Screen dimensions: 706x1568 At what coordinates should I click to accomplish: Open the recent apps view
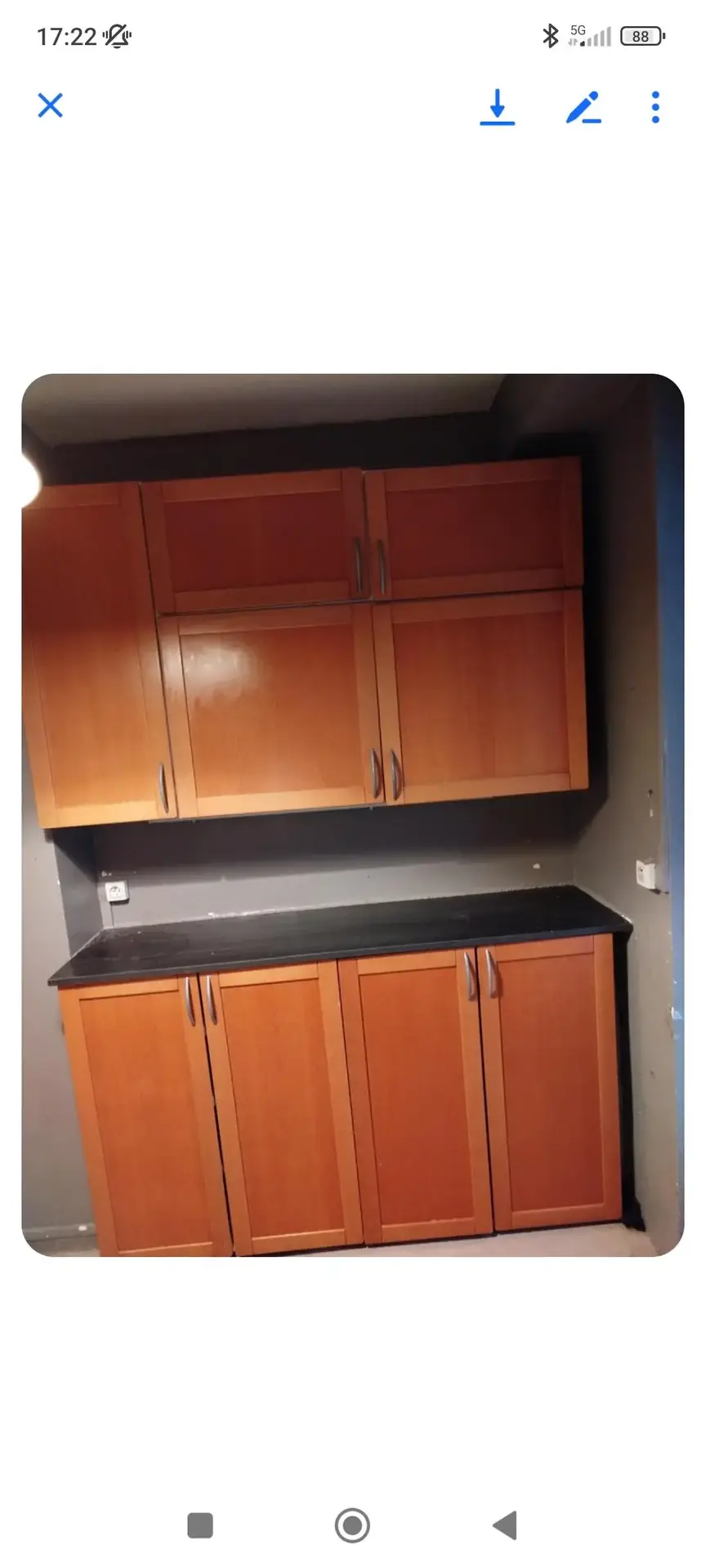tap(200, 1525)
